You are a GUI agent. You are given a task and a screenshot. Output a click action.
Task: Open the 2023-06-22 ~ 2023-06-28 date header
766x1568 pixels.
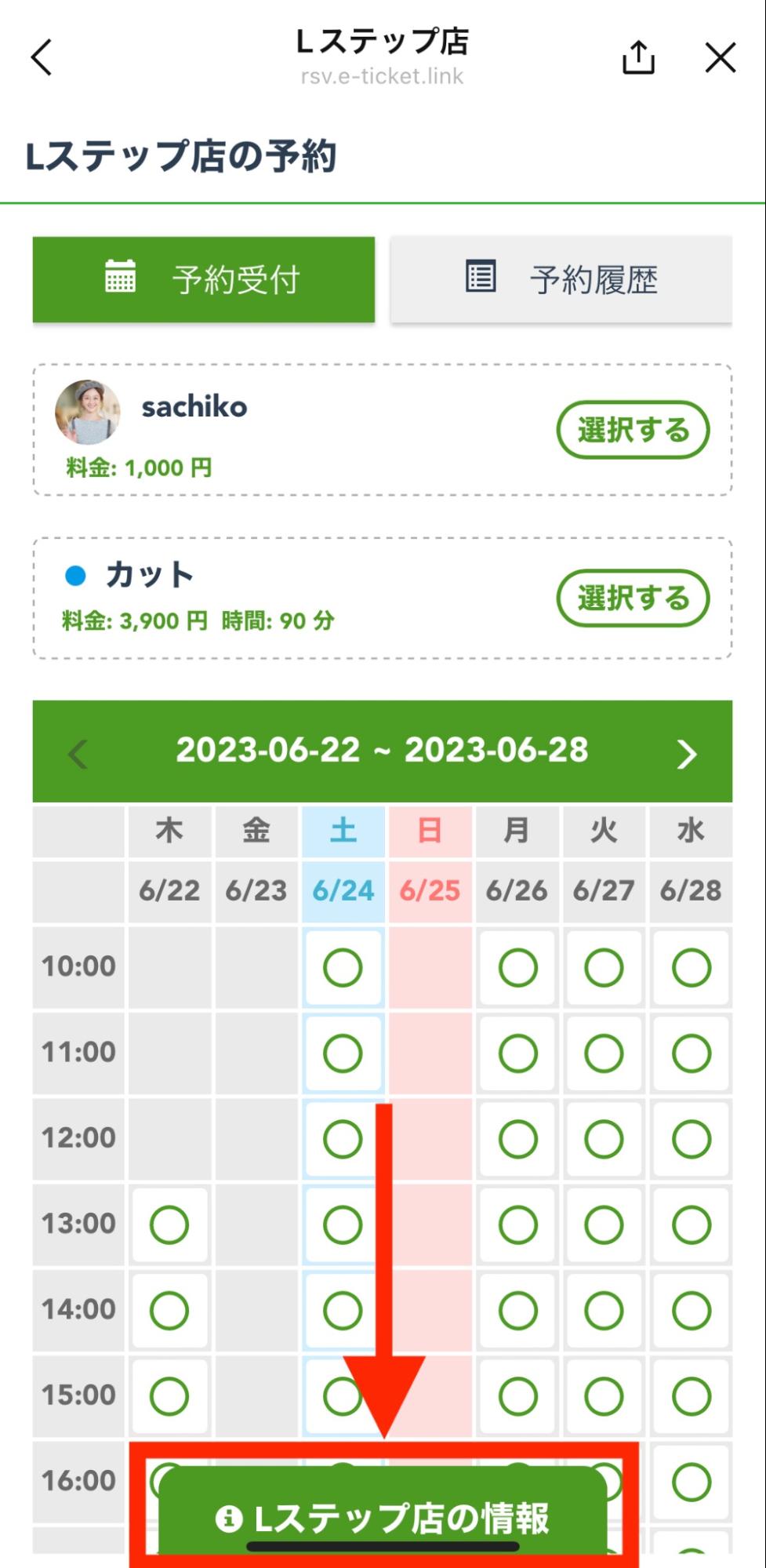coord(382,751)
